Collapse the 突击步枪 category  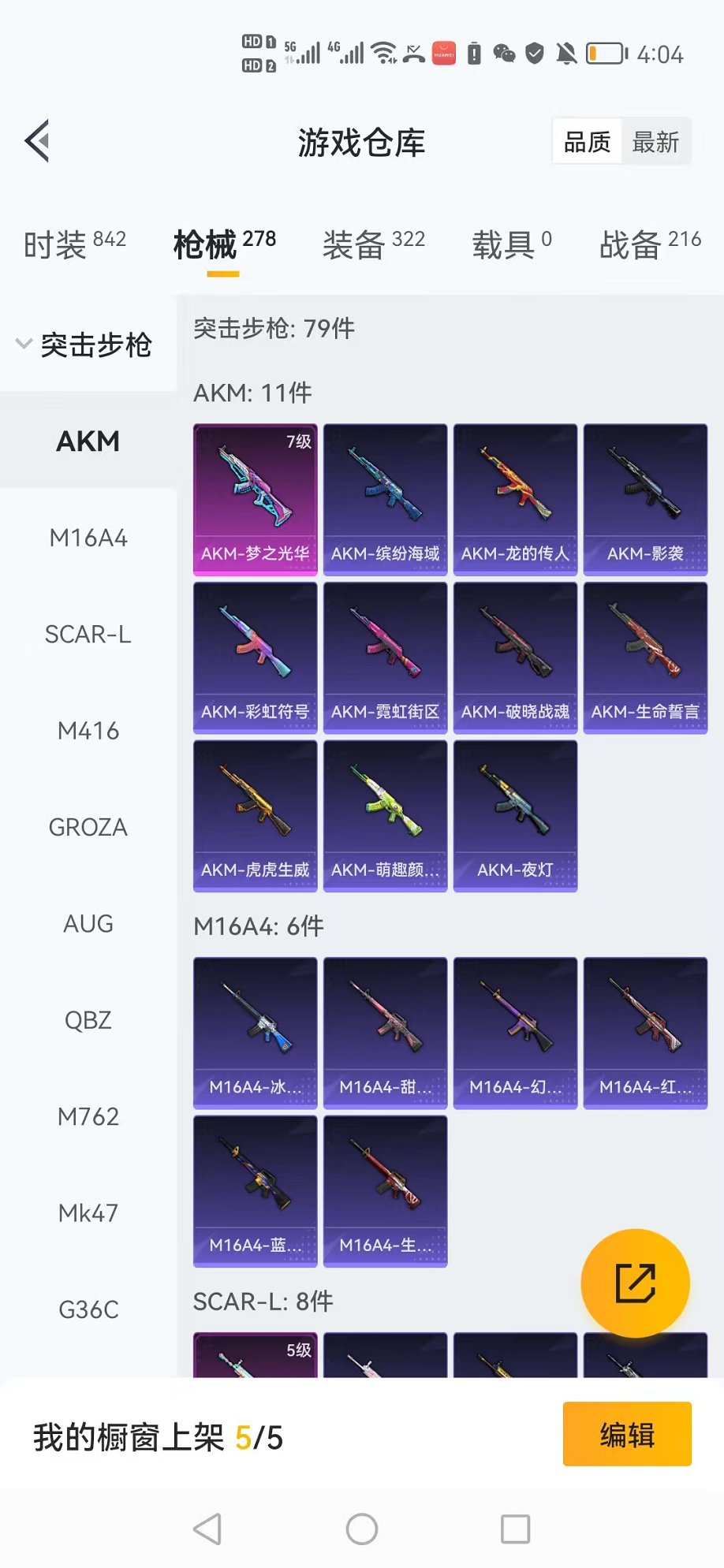[x=85, y=345]
